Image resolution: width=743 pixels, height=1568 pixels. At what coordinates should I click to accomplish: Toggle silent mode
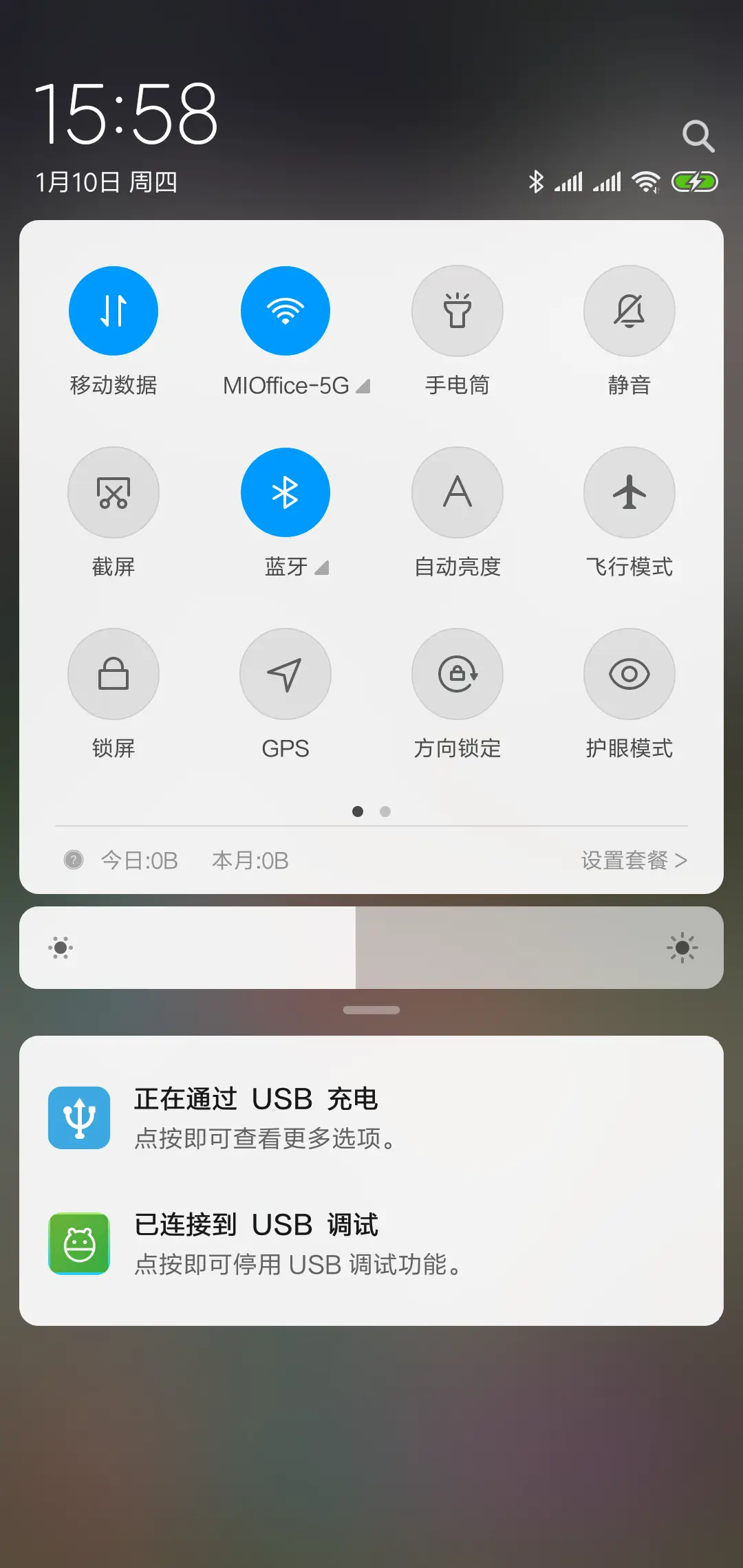(629, 311)
